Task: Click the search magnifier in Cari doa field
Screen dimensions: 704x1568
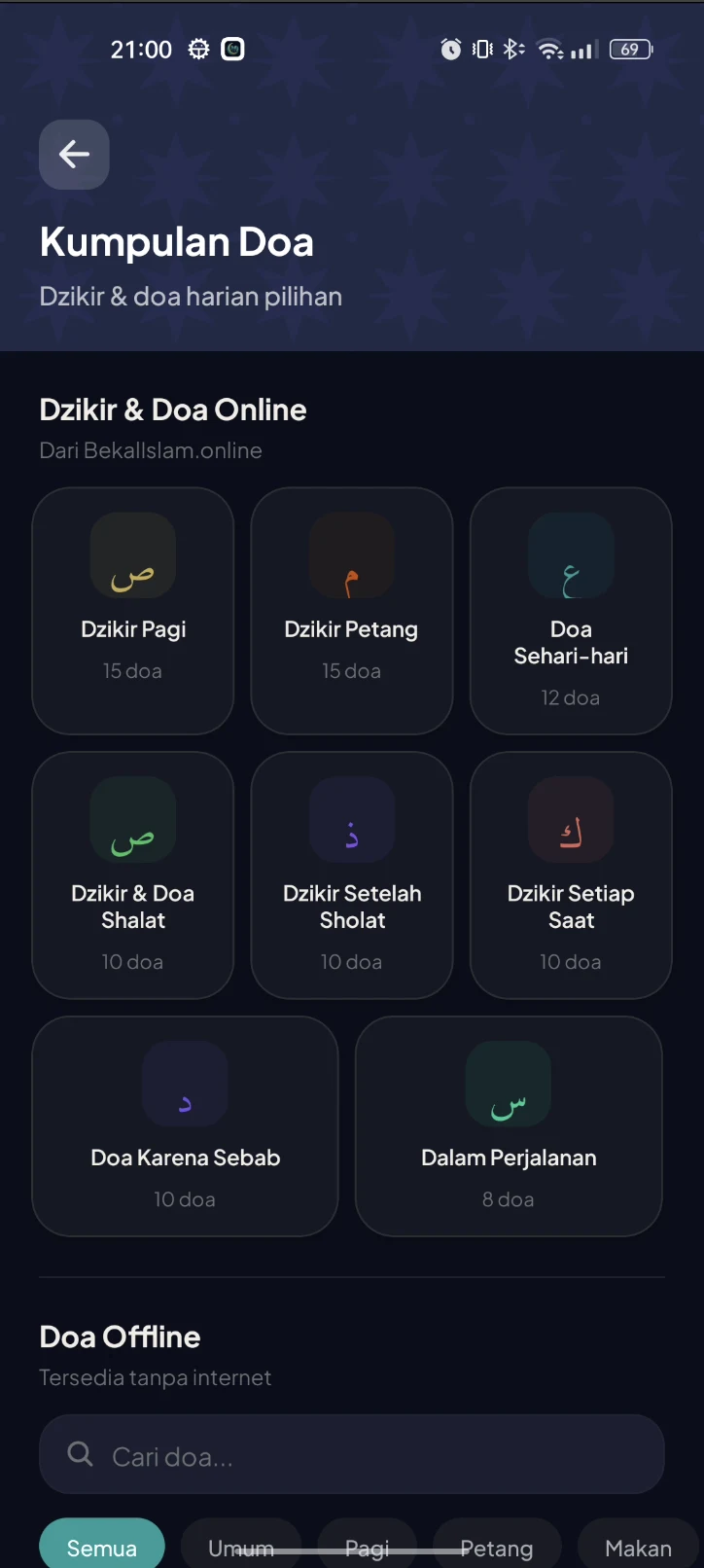Action: 80,1454
